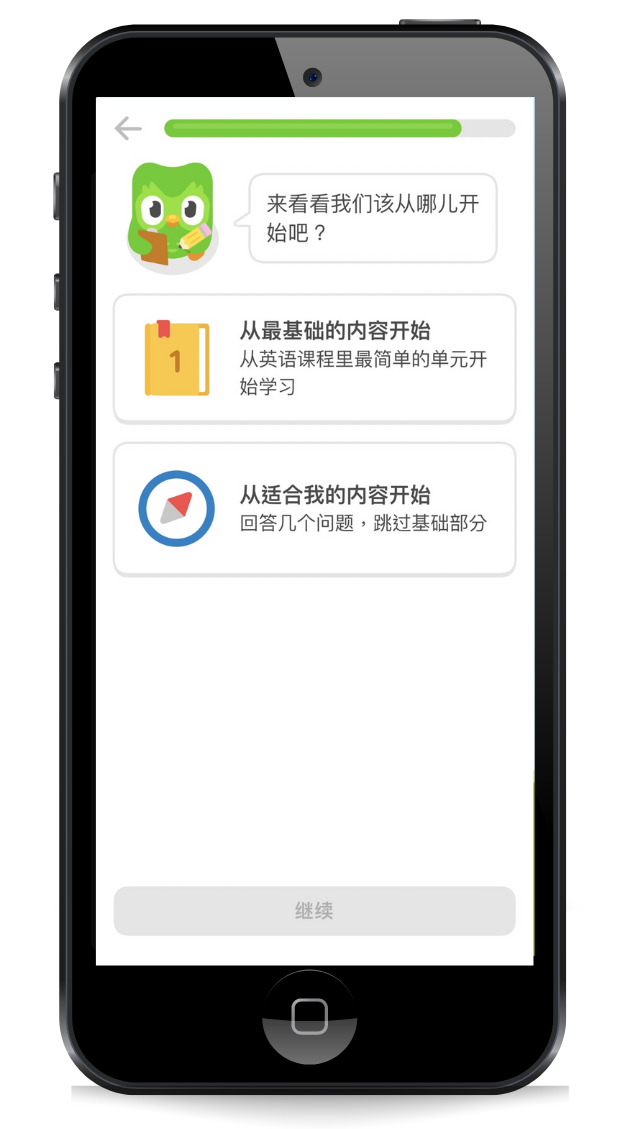Choose 从适合我的内容开始 option
This screenshot has height=1129, width=622.
[314, 509]
